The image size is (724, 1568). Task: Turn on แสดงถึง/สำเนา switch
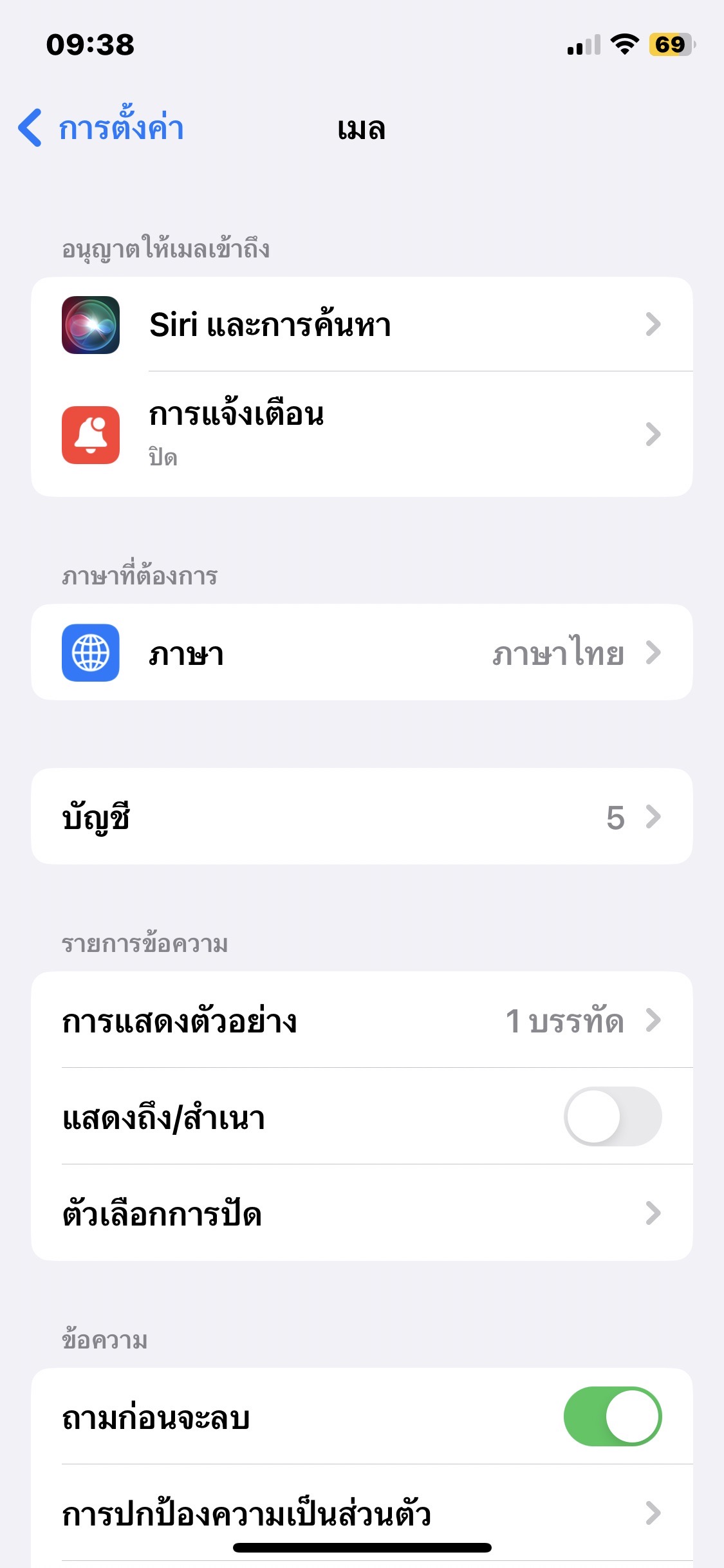[x=613, y=1116]
